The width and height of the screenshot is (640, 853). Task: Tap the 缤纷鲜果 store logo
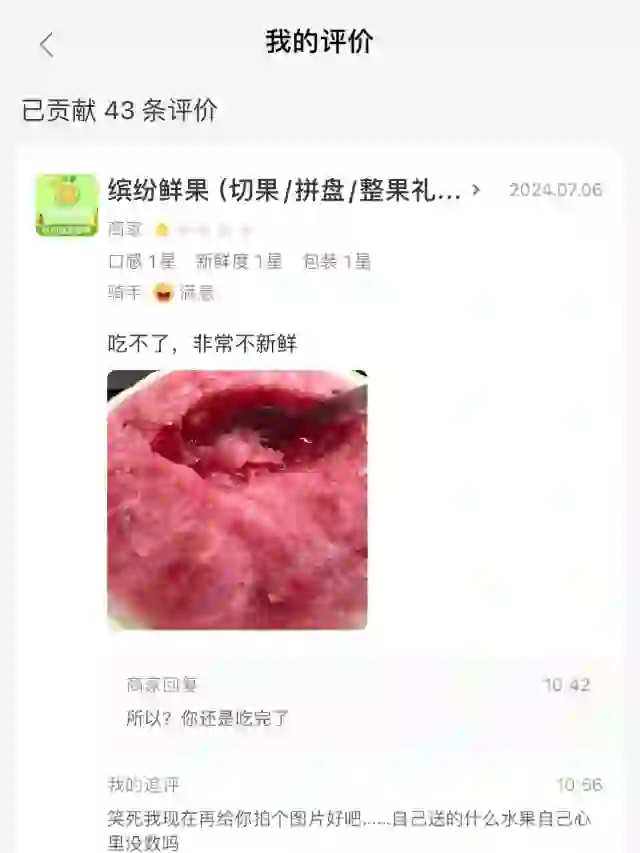[67, 205]
